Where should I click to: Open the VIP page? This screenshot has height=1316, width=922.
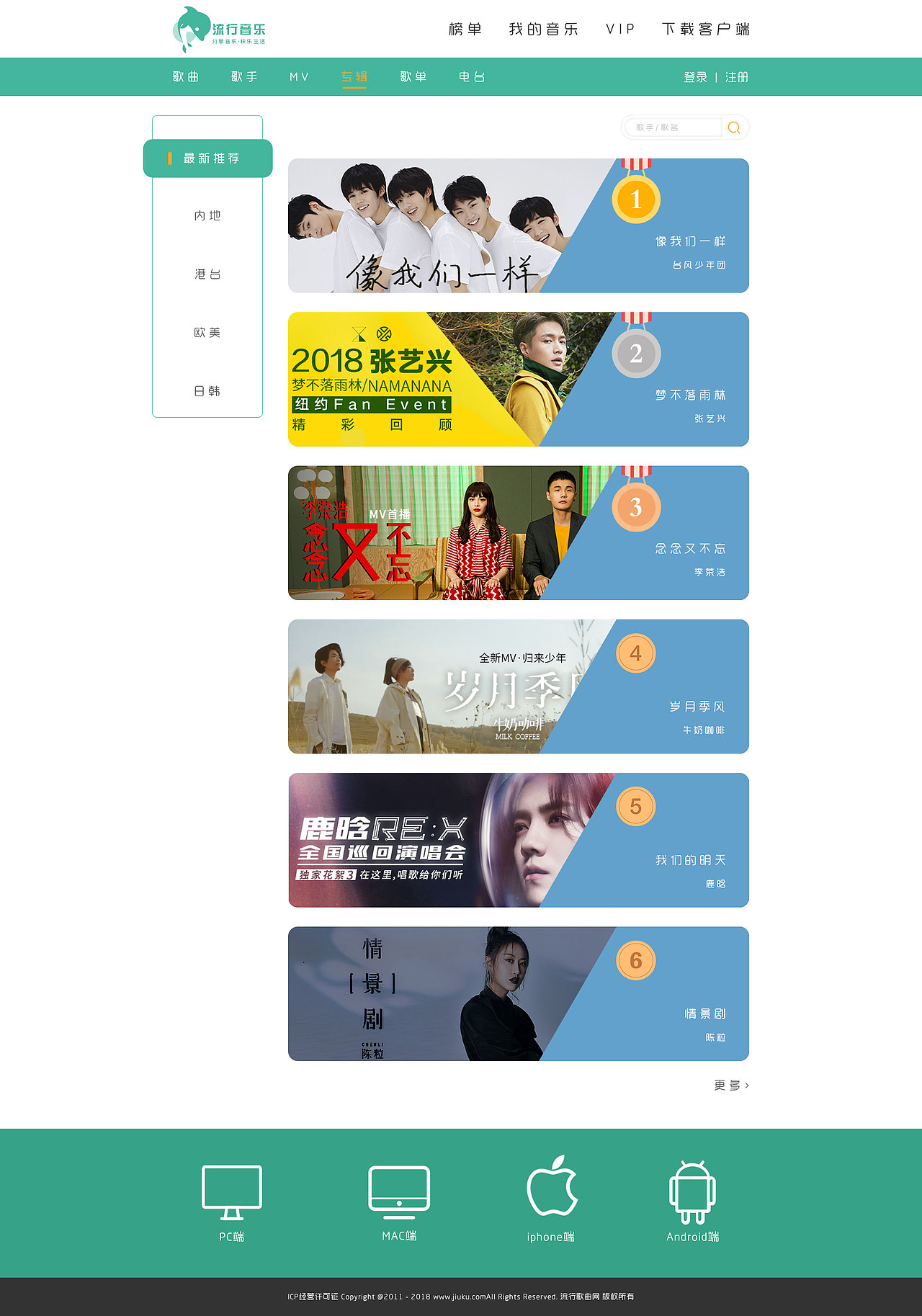[x=620, y=29]
